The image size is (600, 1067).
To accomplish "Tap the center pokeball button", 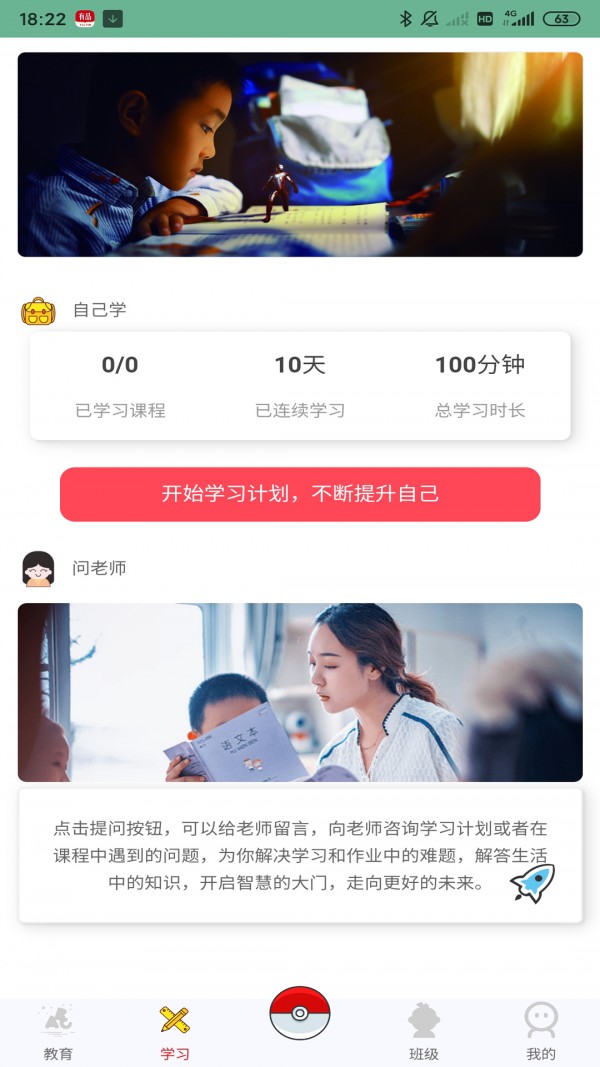I will (299, 1012).
